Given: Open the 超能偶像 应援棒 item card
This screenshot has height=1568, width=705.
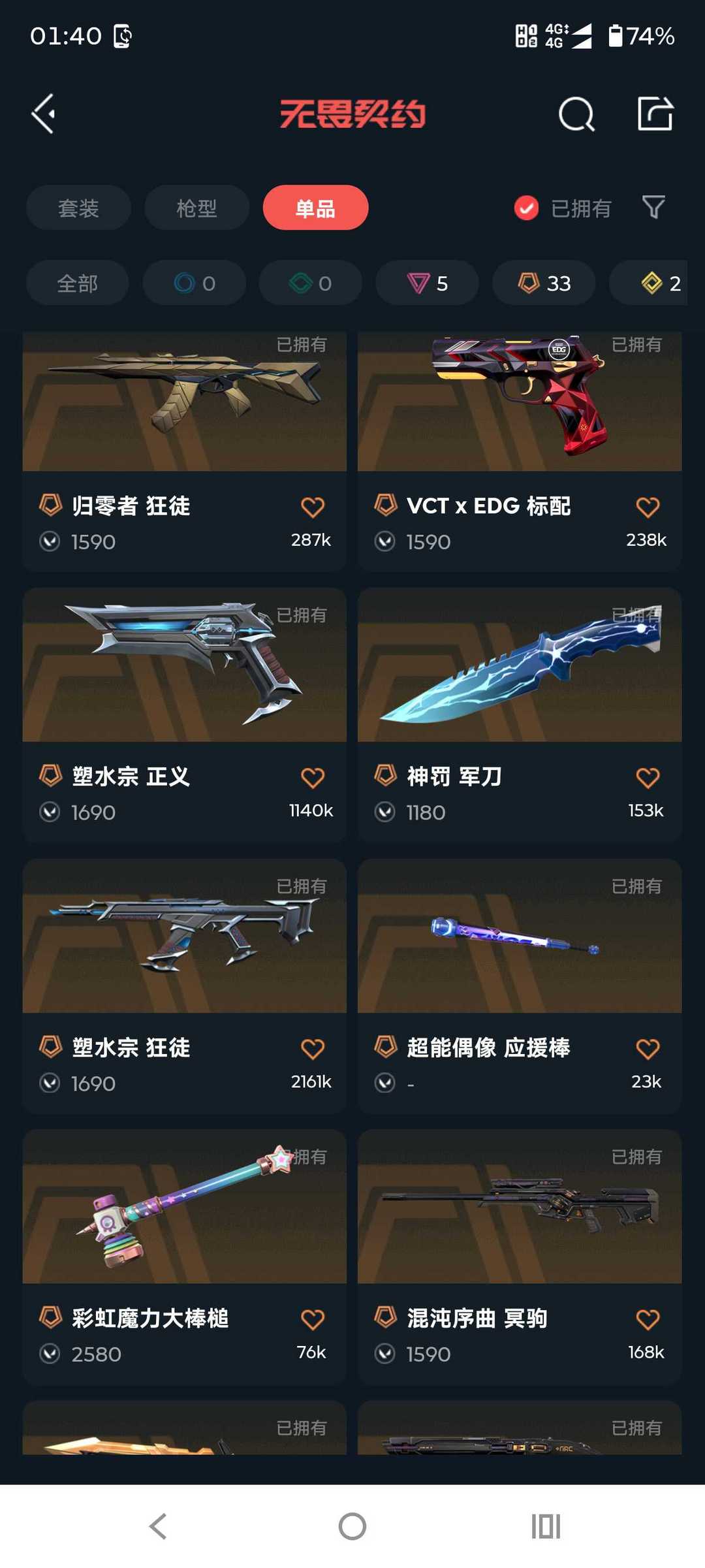Looking at the screenshot, I should click(x=520, y=987).
